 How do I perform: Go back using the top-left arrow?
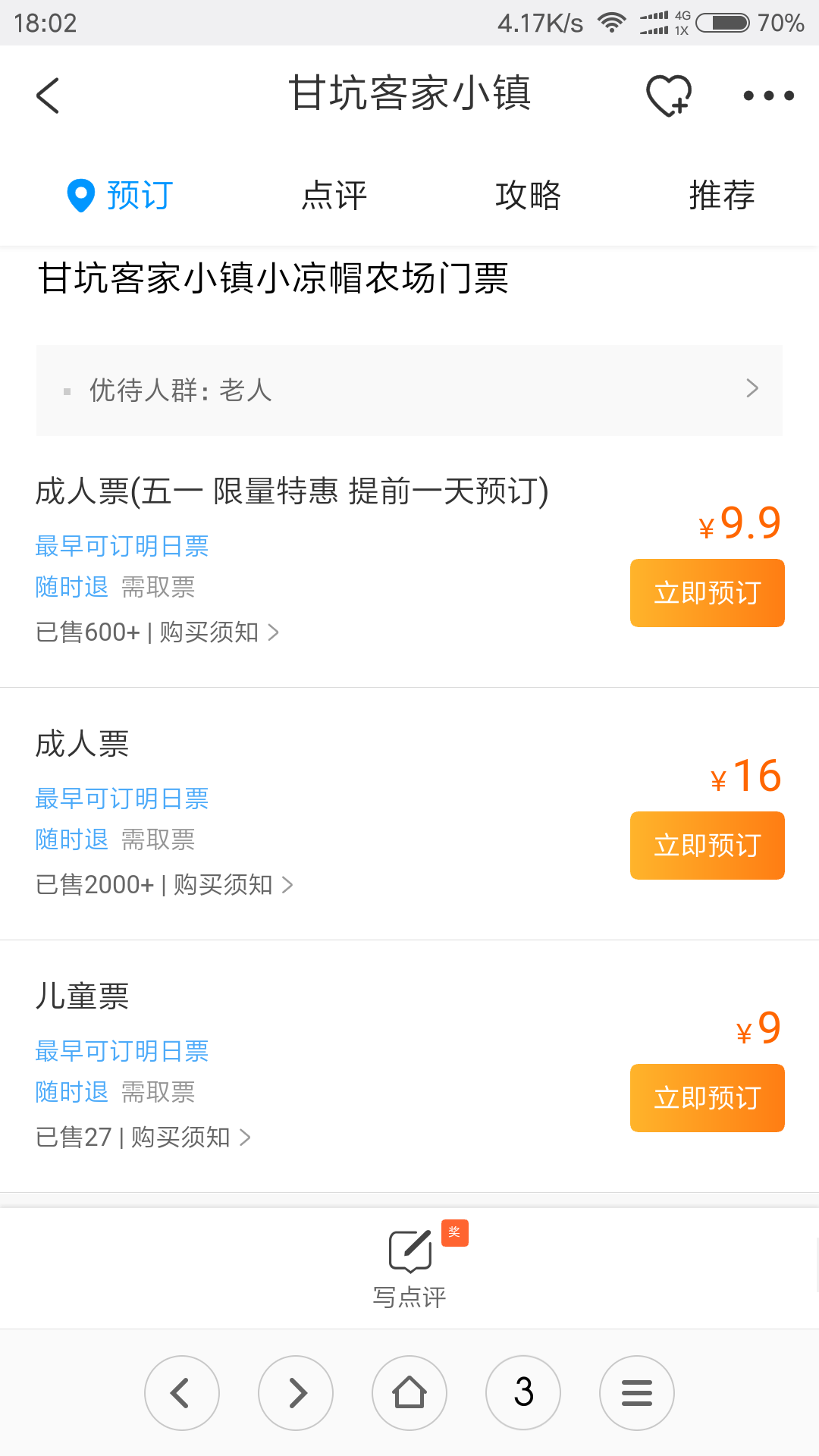pyautogui.click(x=48, y=96)
